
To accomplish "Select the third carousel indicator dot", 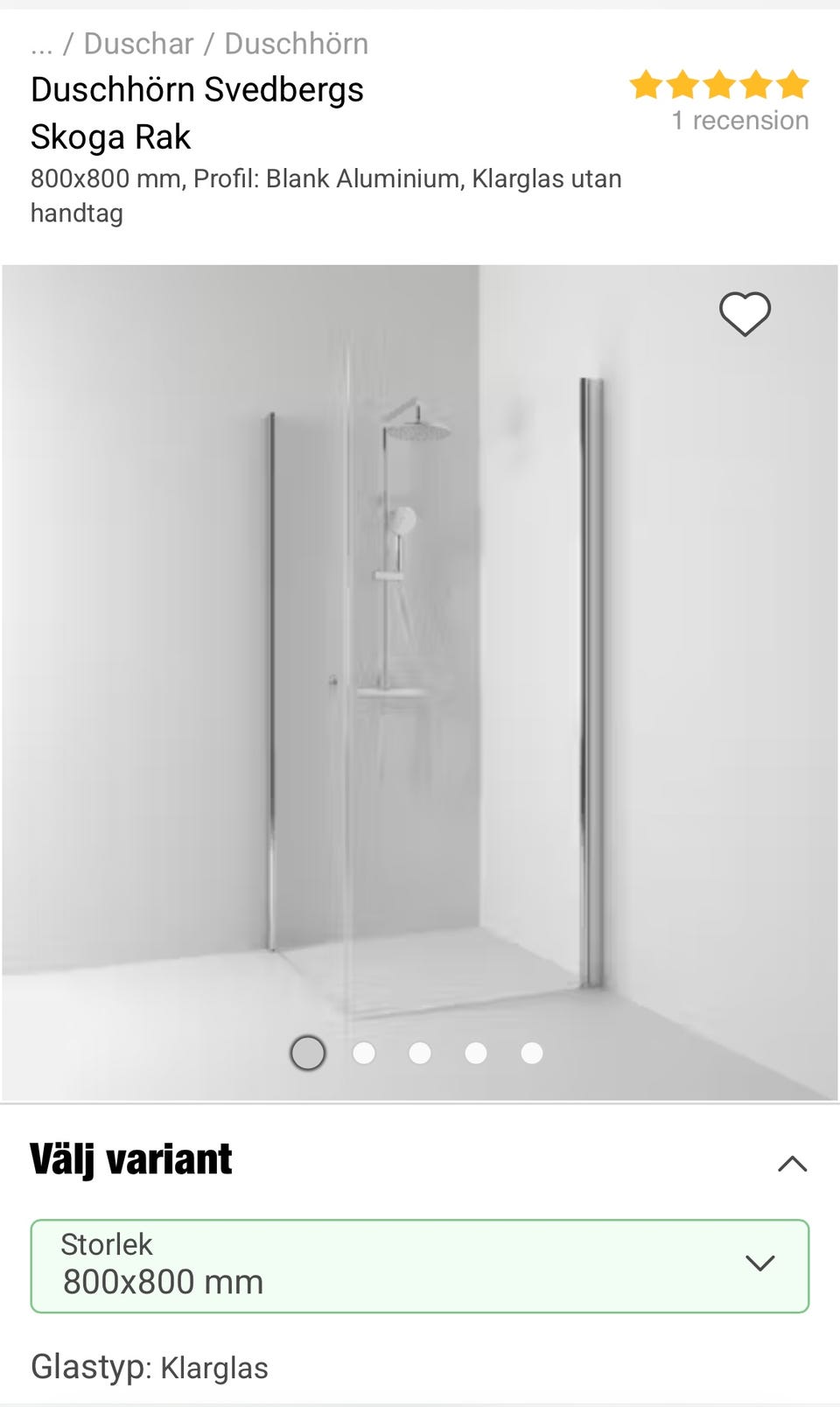I will click(x=420, y=1053).
